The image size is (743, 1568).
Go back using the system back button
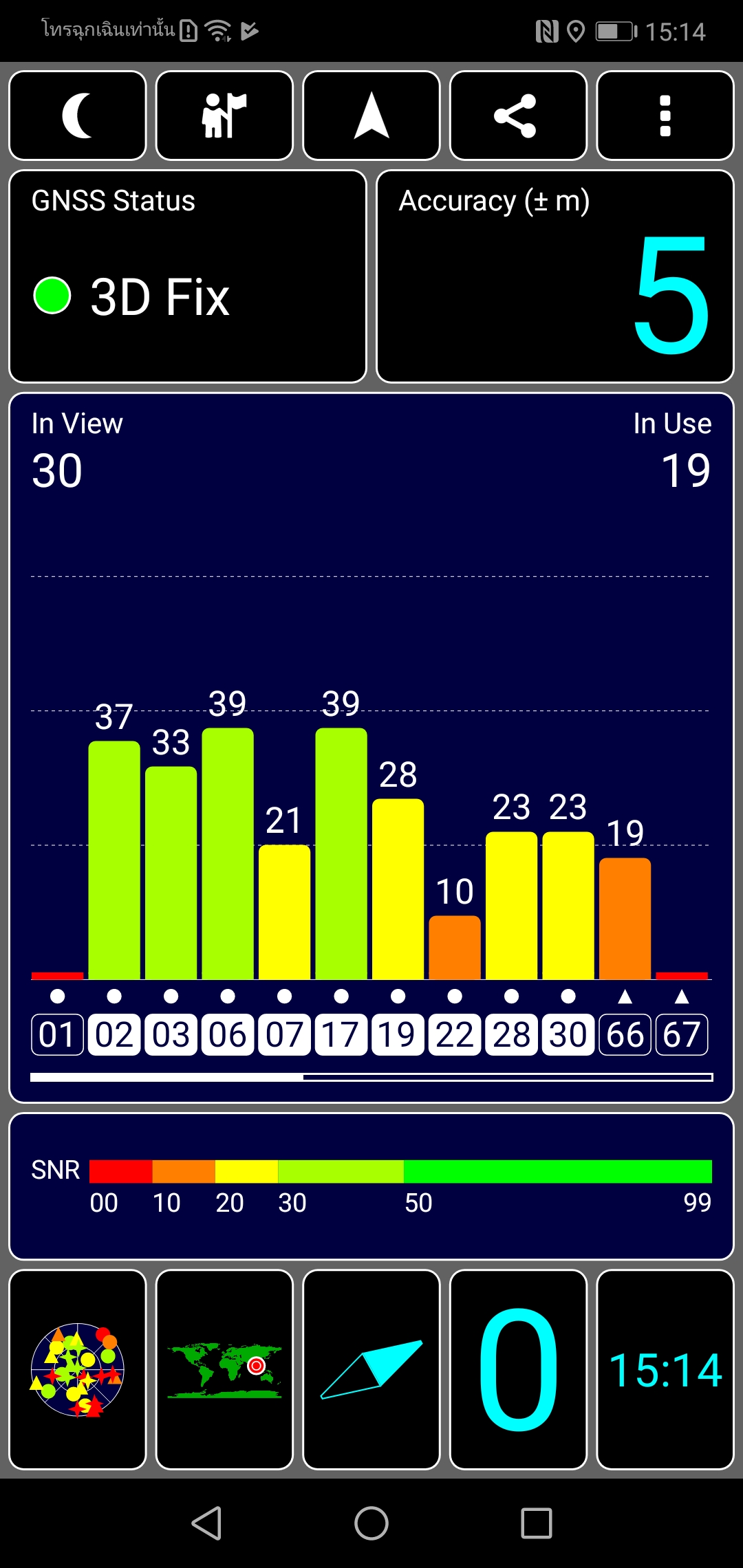[206, 1523]
